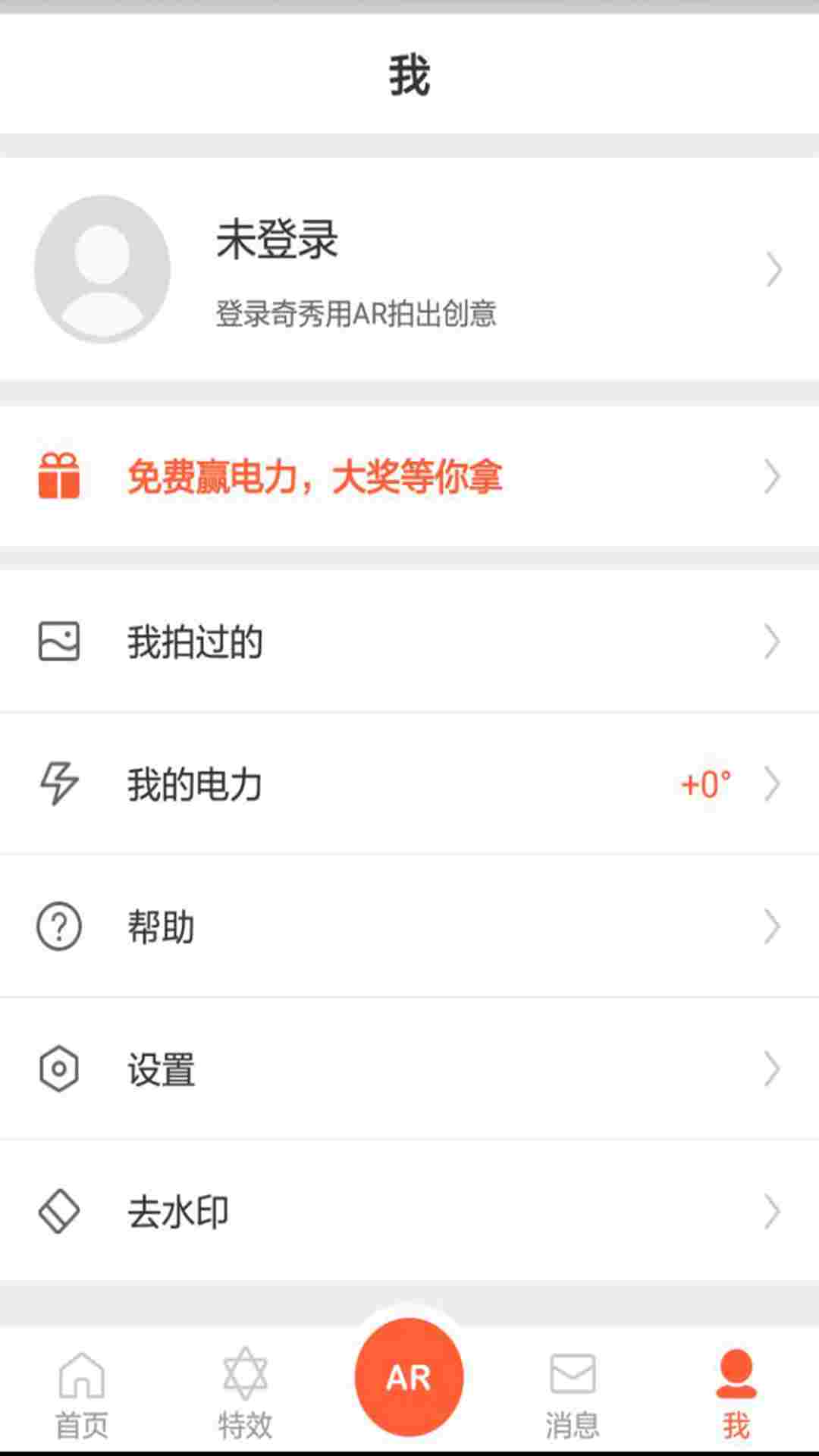
Task: Go to 设置
Action: click(409, 1068)
